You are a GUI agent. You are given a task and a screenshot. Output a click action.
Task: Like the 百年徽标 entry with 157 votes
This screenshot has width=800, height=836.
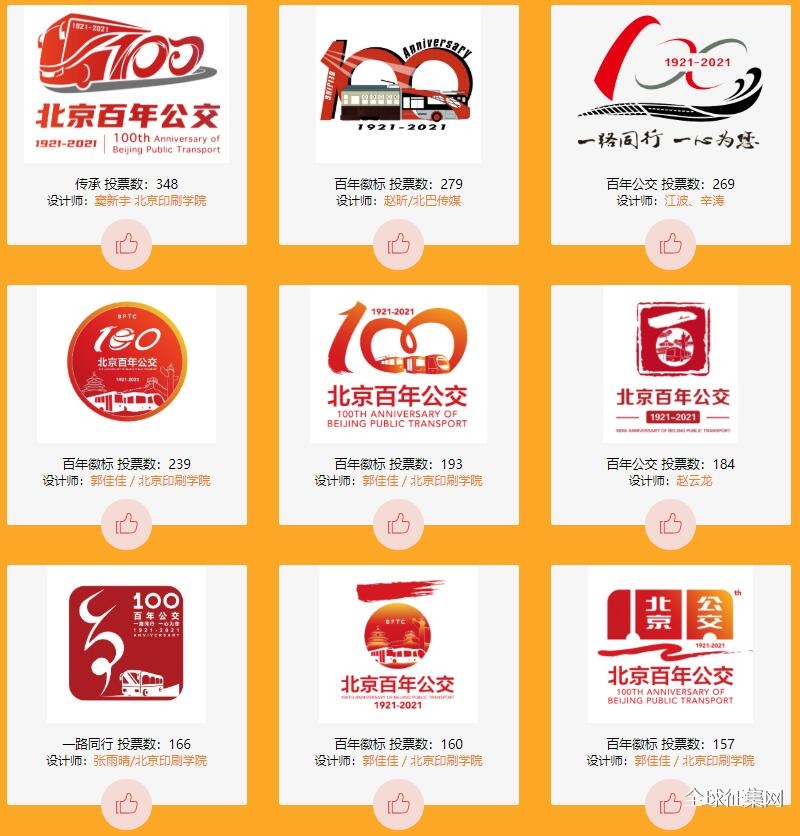(671, 804)
